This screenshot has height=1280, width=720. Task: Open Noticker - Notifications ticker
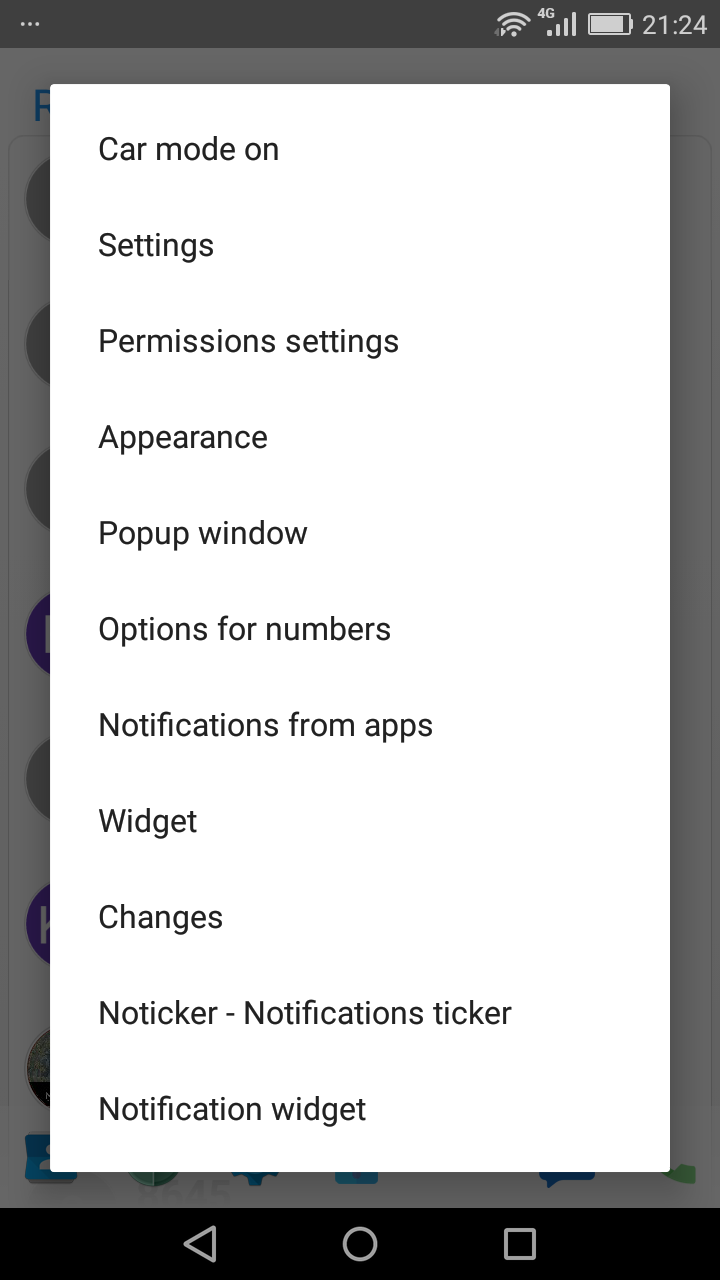tap(304, 1013)
